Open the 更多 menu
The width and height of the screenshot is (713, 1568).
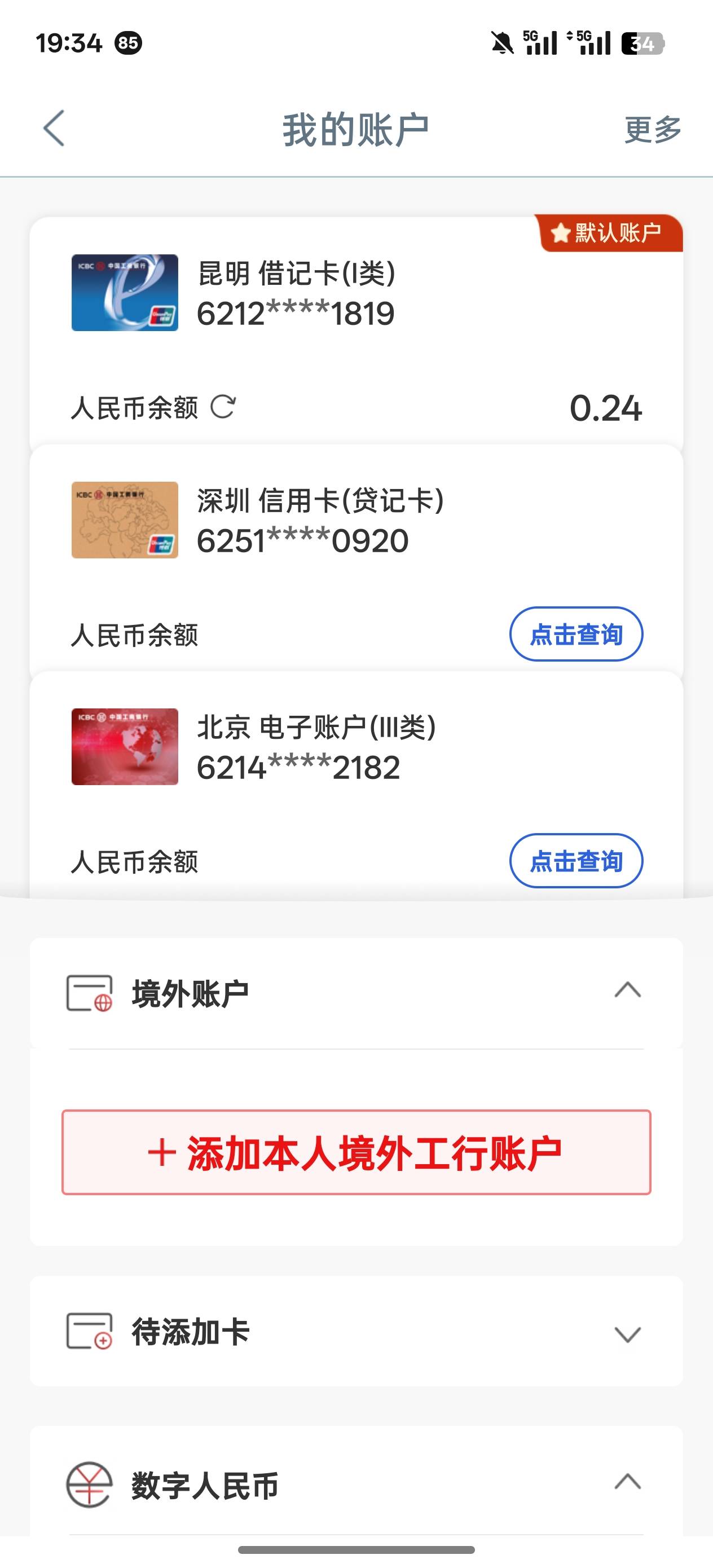pyautogui.click(x=653, y=130)
